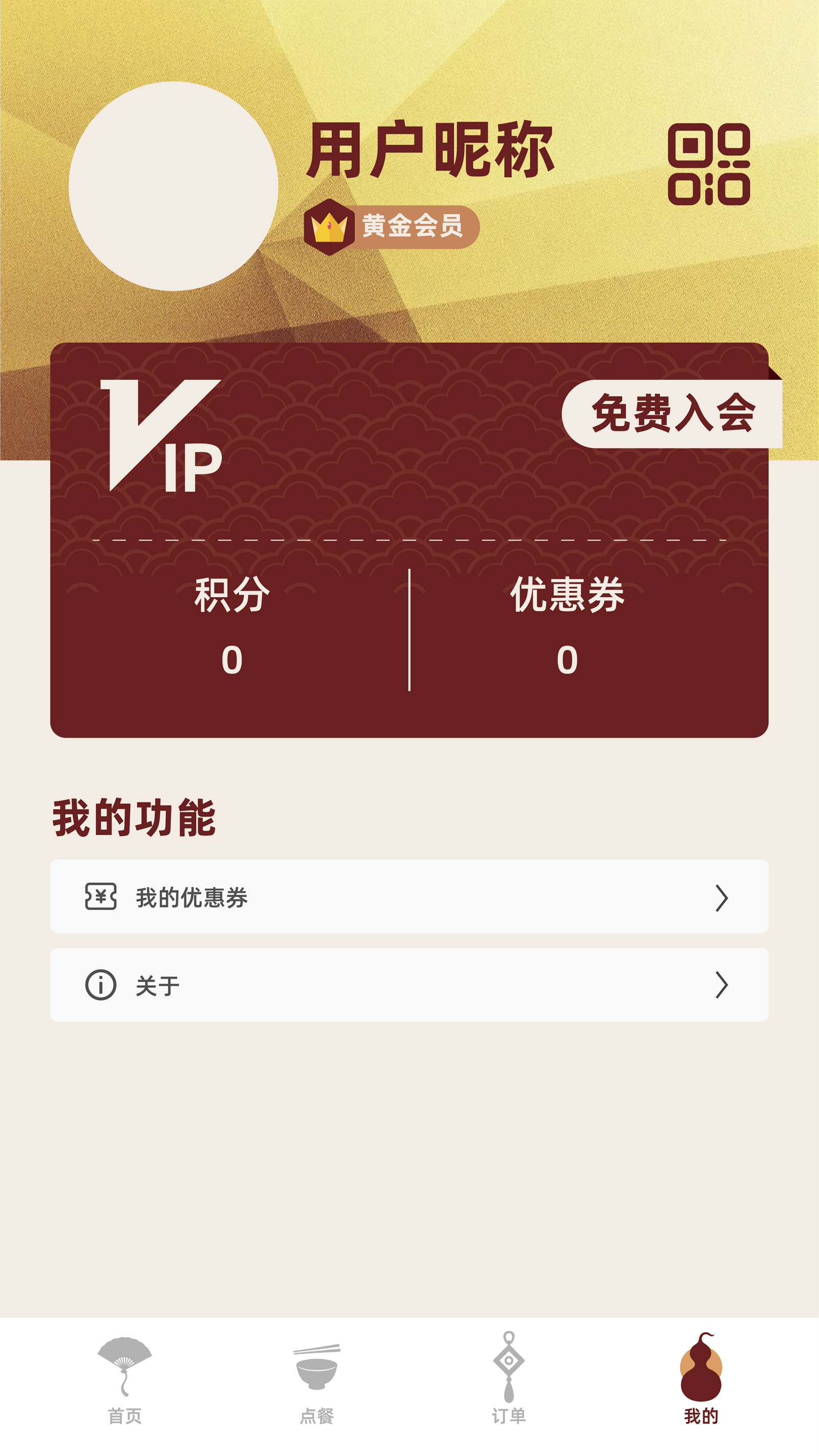Open the 关于 about row
The width and height of the screenshot is (819, 1456).
coord(409,985)
